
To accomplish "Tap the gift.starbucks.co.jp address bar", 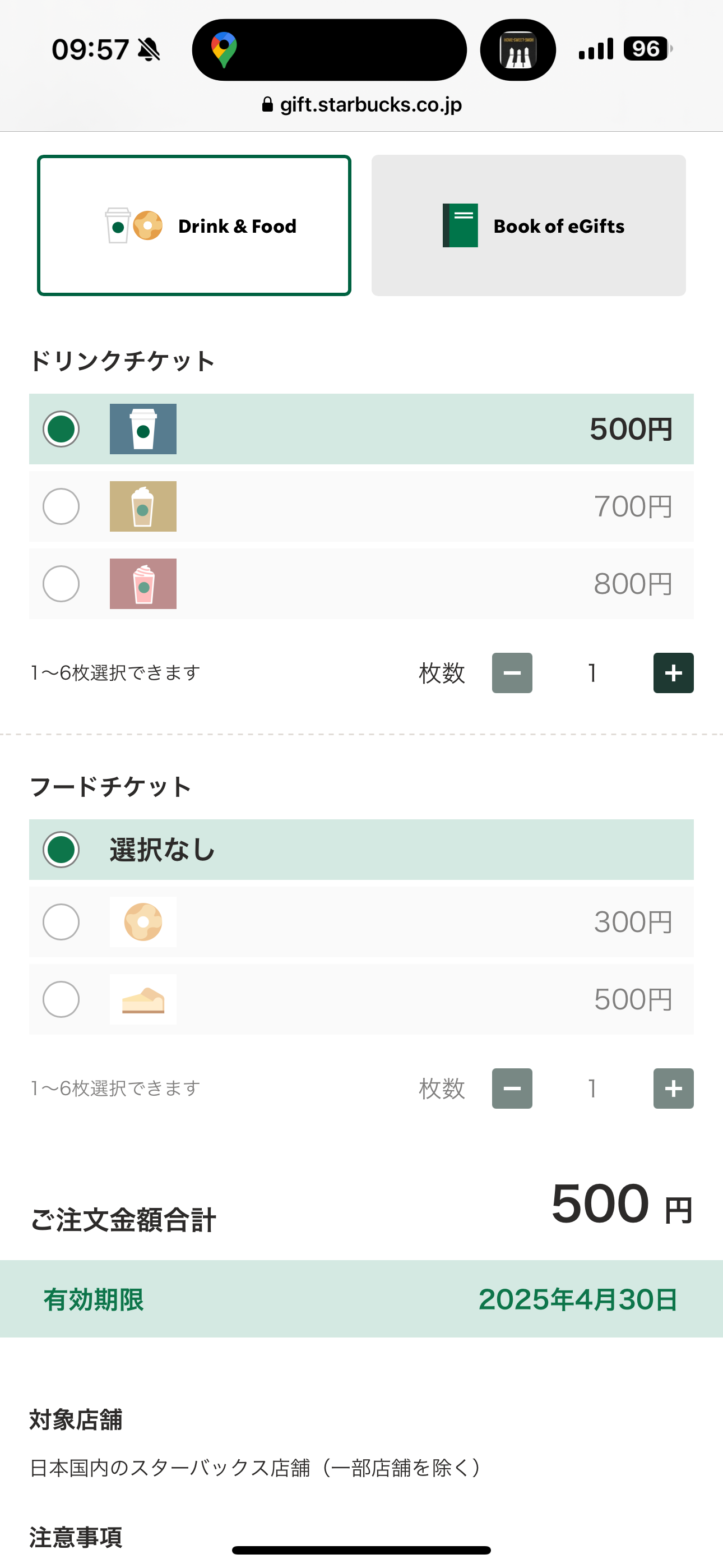I will click(361, 105).
